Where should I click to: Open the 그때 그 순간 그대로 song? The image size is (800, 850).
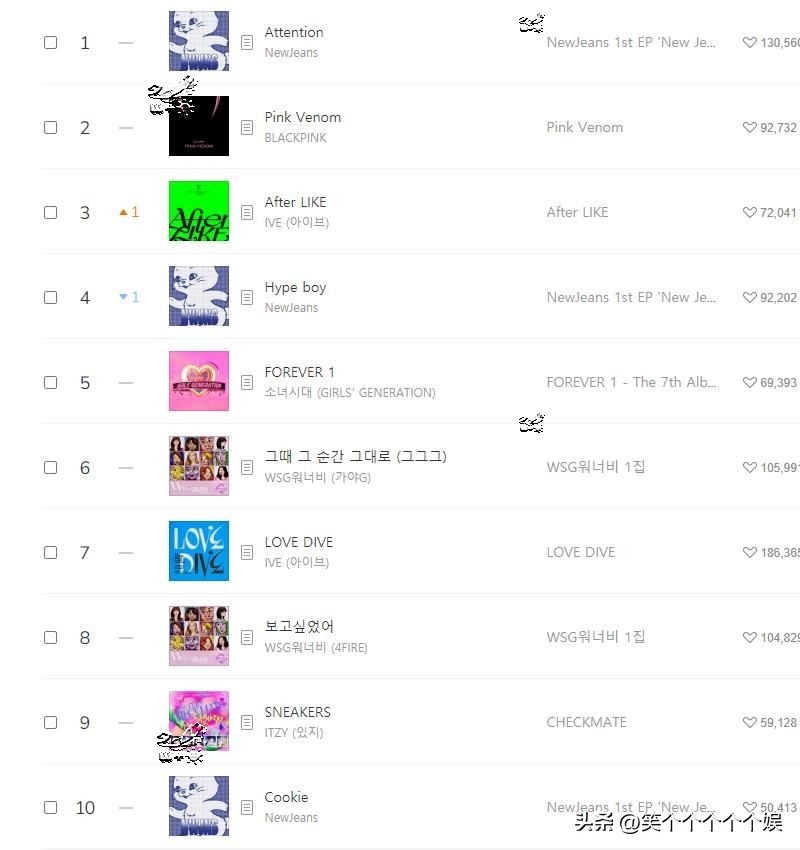point(355,457)
